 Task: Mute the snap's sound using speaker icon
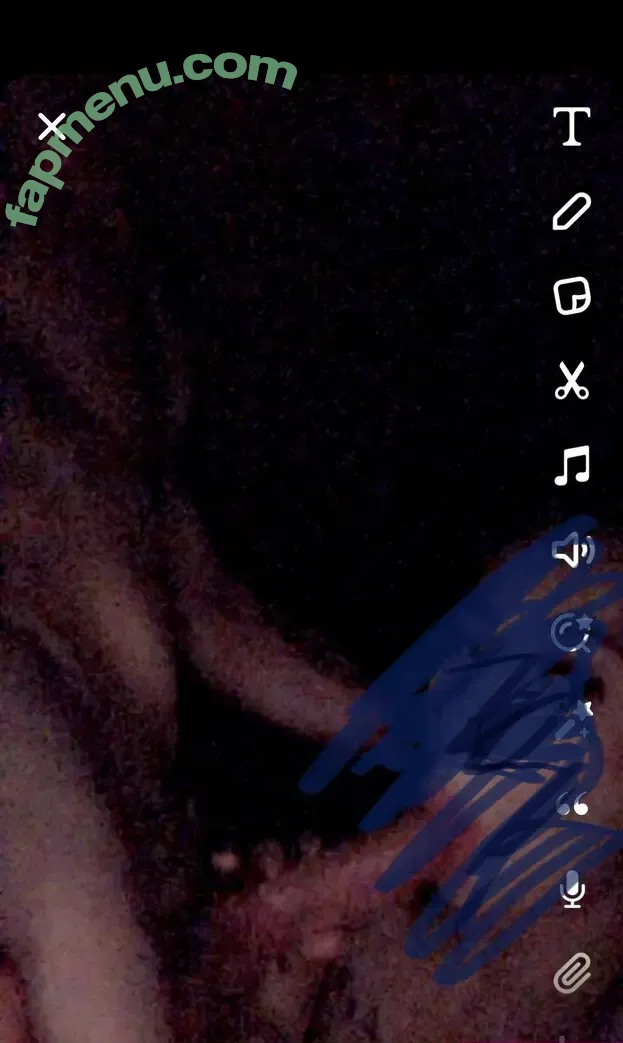click(572, 551)
